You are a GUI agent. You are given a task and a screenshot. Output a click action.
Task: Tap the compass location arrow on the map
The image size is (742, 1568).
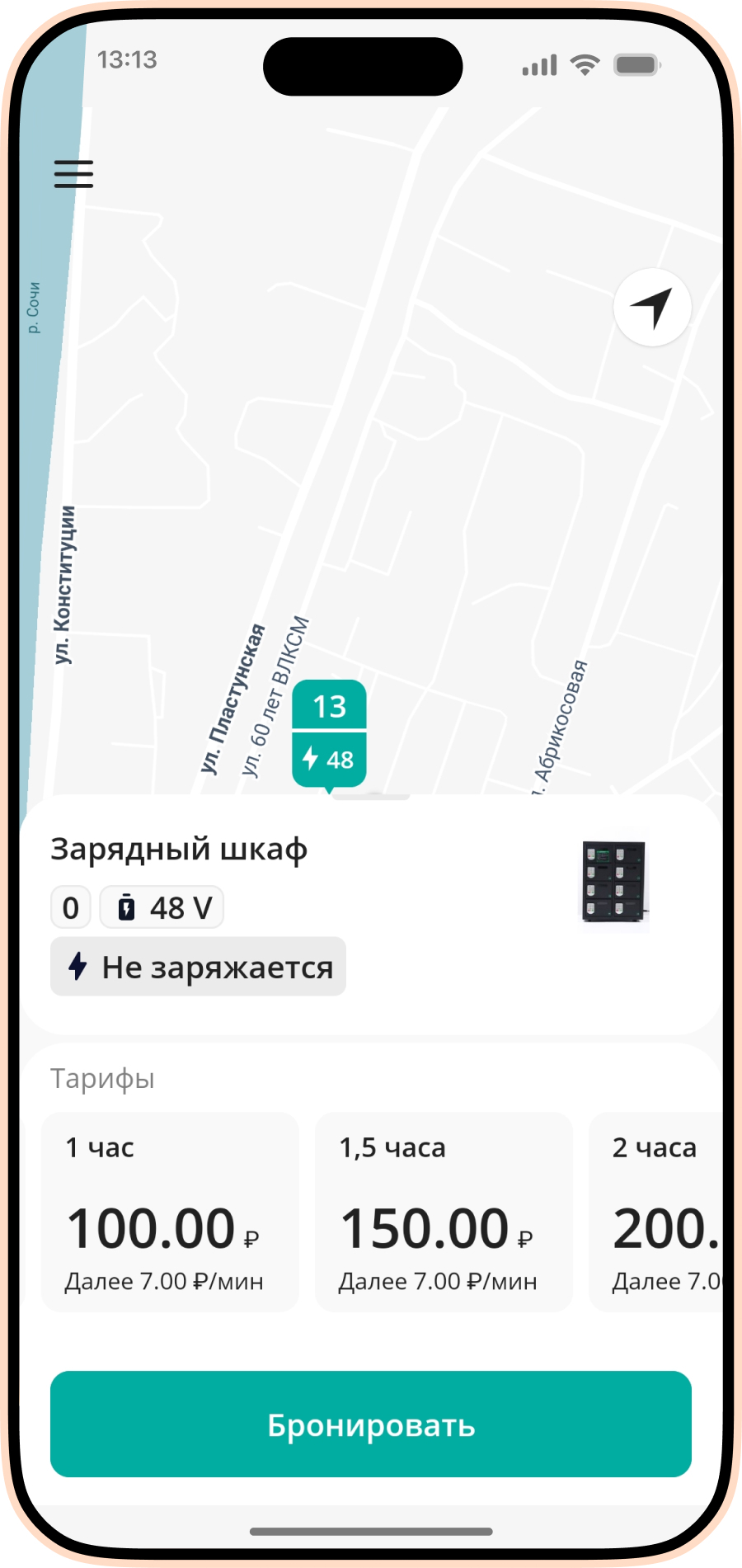coord(651,307)
